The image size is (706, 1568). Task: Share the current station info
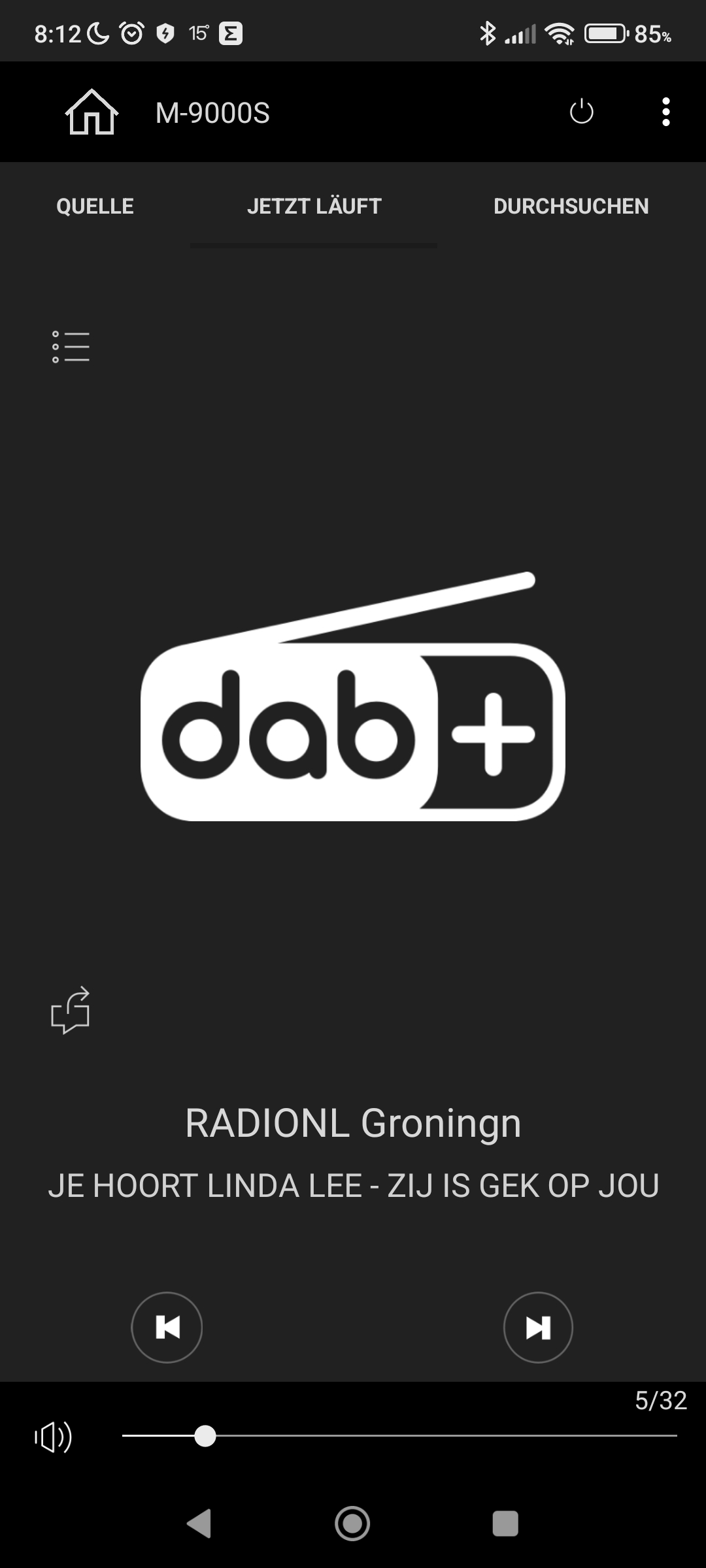tap(71, 1010)
